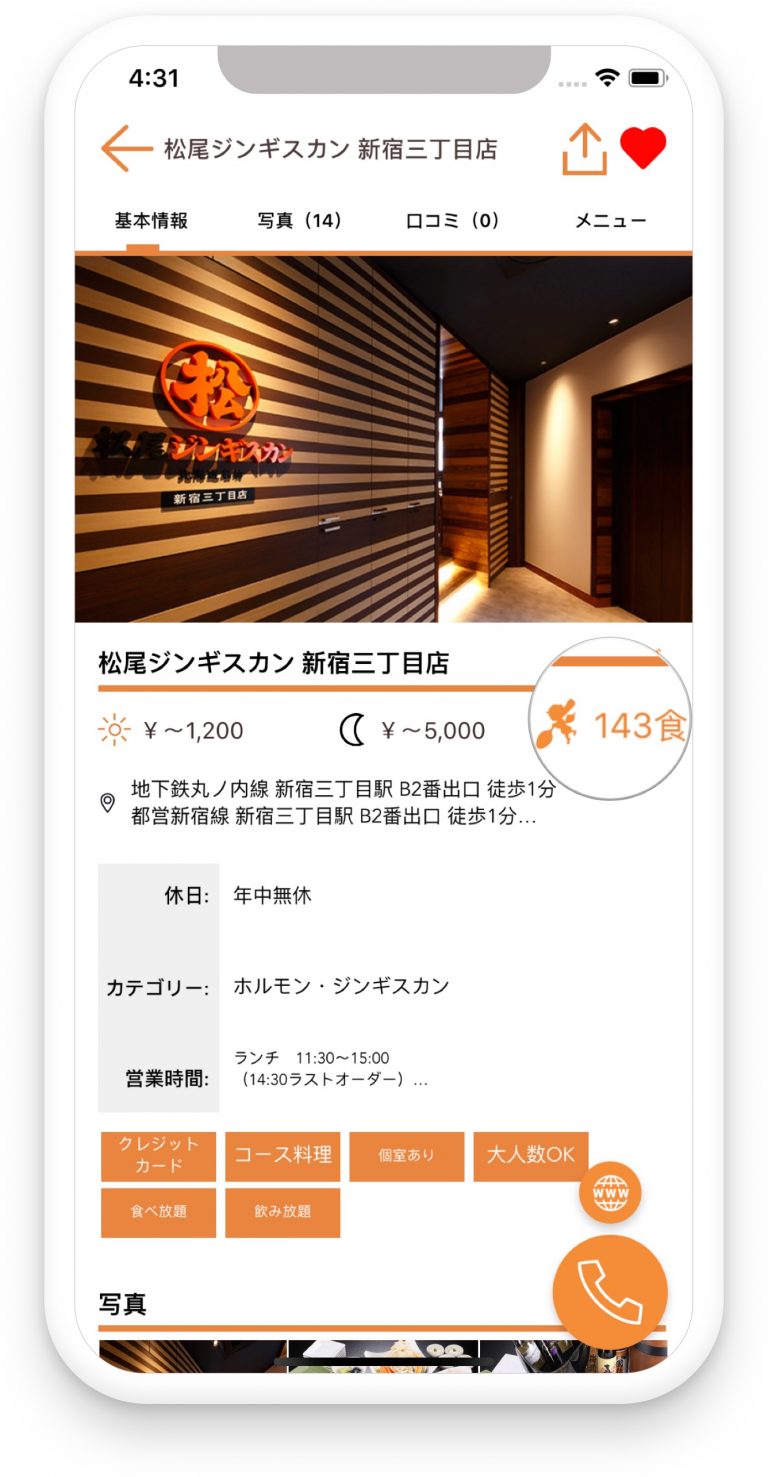Viewport: 768px width, 1477px height.
Task: Tap the 個室あり tag
Action: (x=407, y=1156)
